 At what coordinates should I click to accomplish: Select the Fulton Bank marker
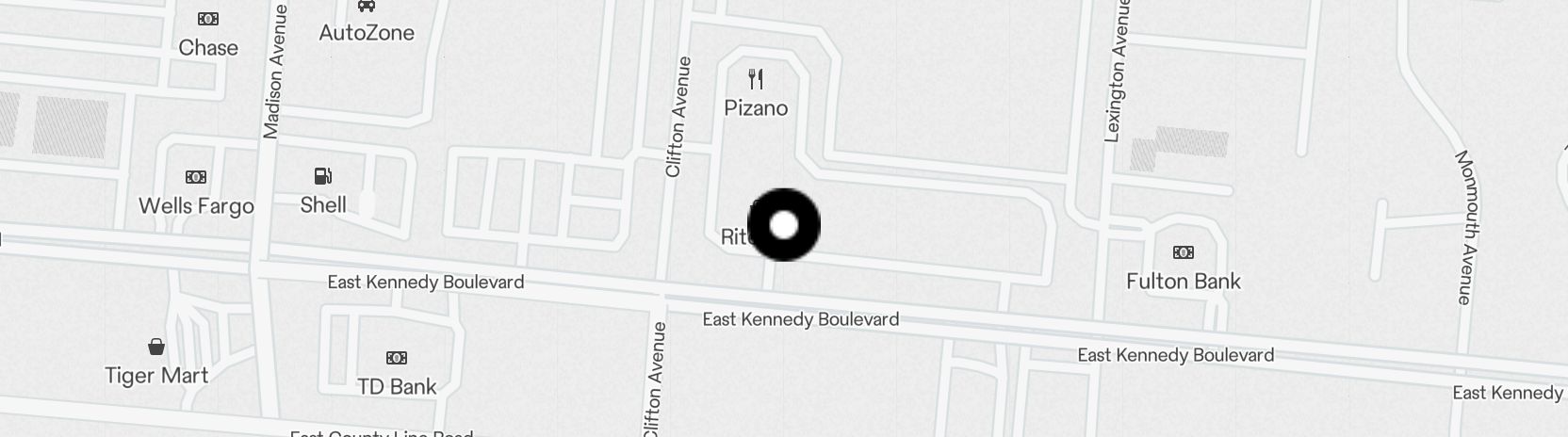click(1183, 252)
